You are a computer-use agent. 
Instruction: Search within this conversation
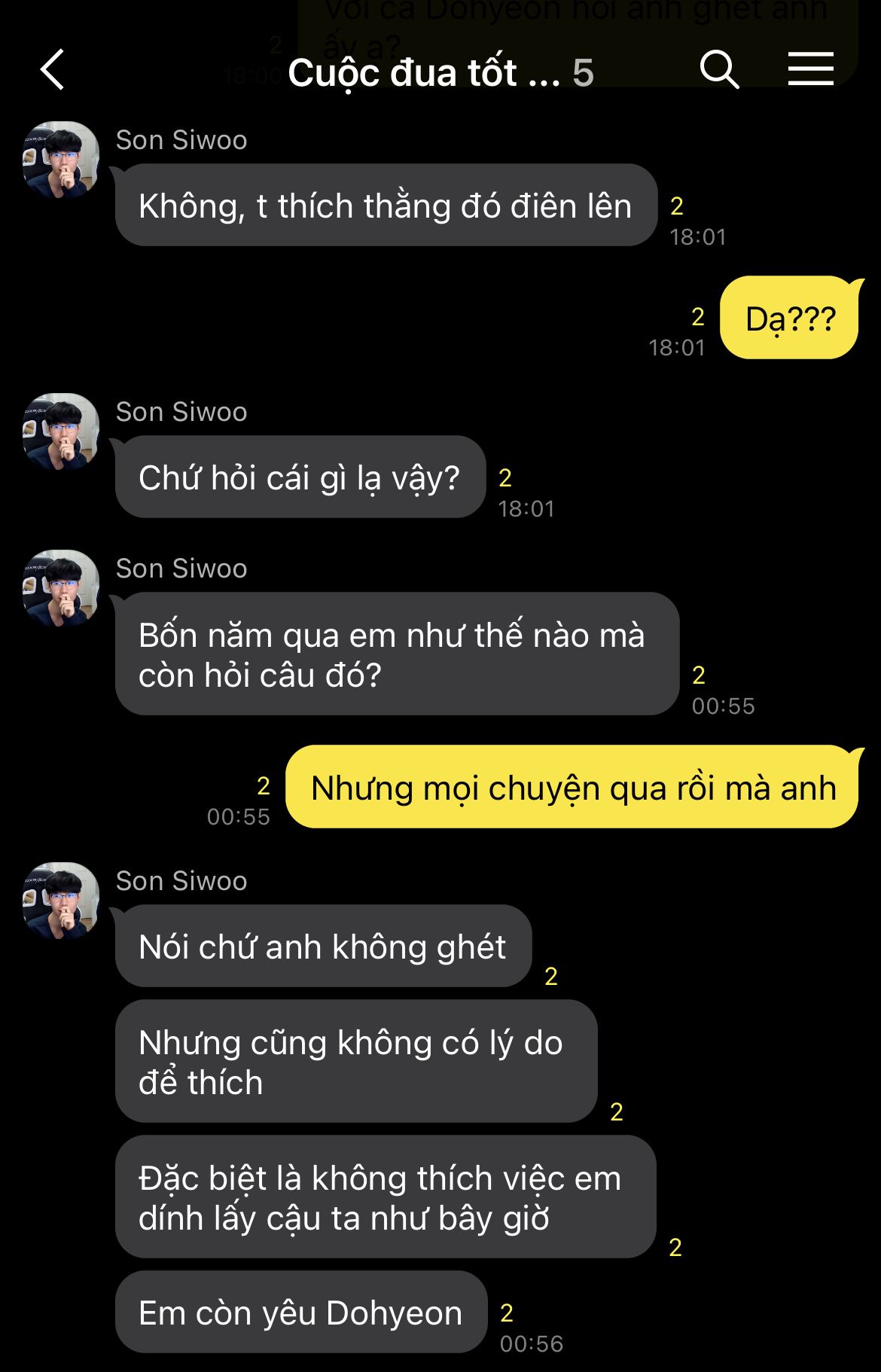coord(719,71)
